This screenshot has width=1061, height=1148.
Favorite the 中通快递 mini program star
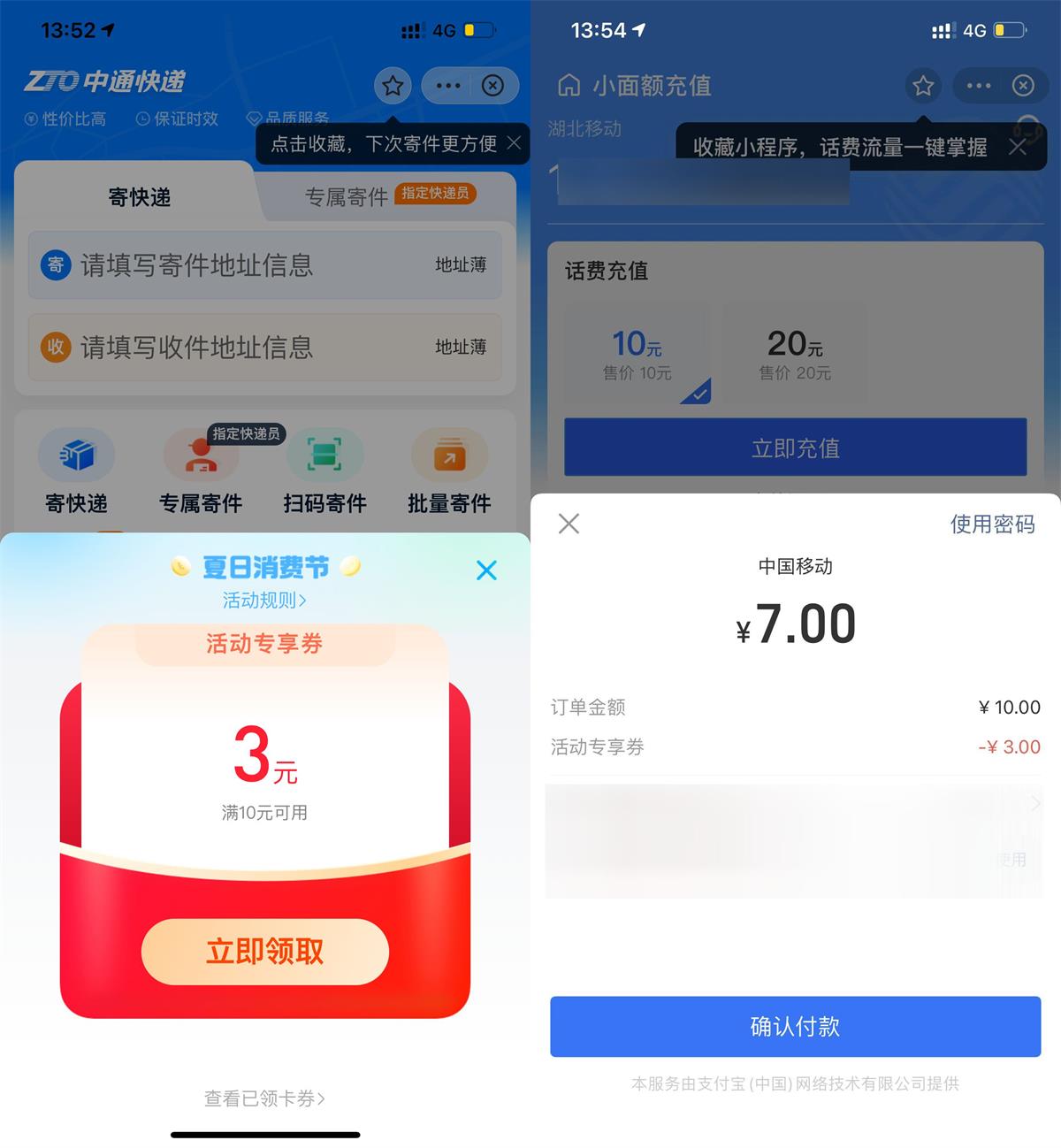tap(393, 86)
